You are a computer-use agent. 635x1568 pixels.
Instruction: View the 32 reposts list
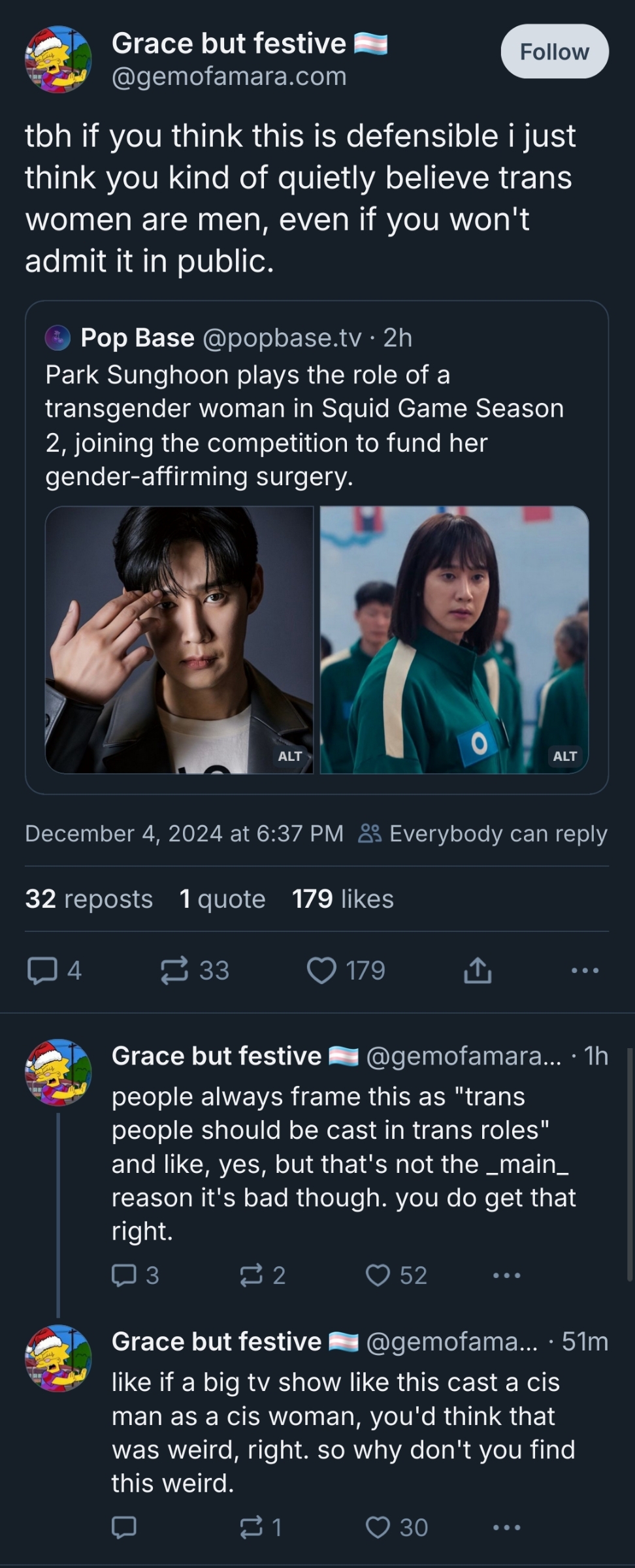tap(89, 899)
